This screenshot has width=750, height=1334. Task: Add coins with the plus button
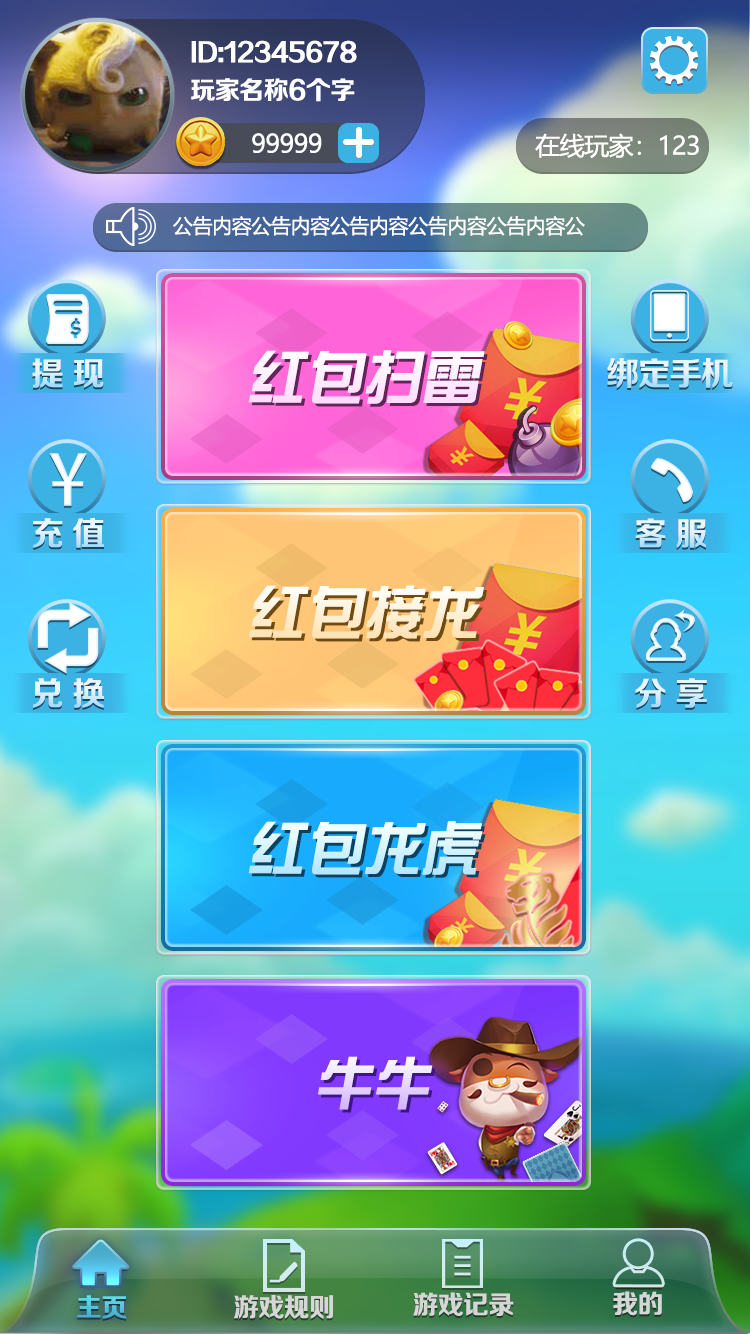point(358,144)
